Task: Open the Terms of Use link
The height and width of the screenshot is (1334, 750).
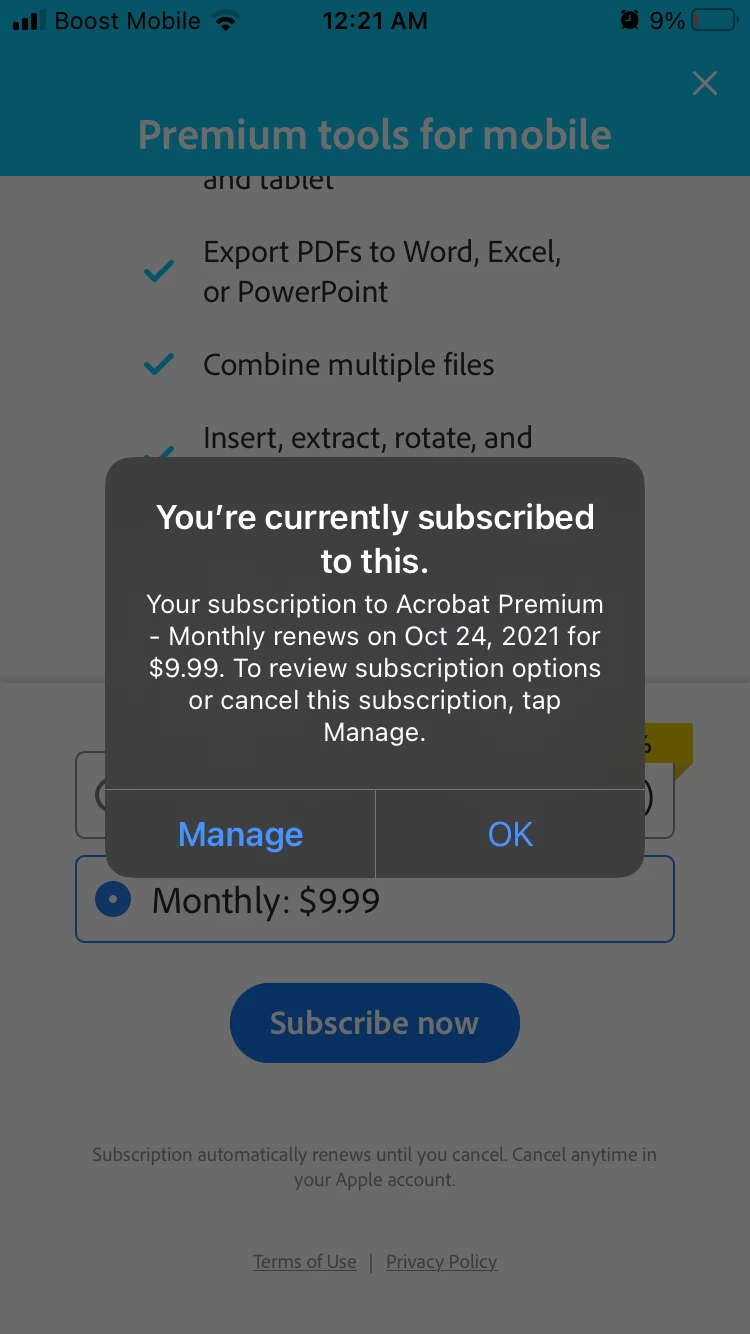Action: [304, 1262]
